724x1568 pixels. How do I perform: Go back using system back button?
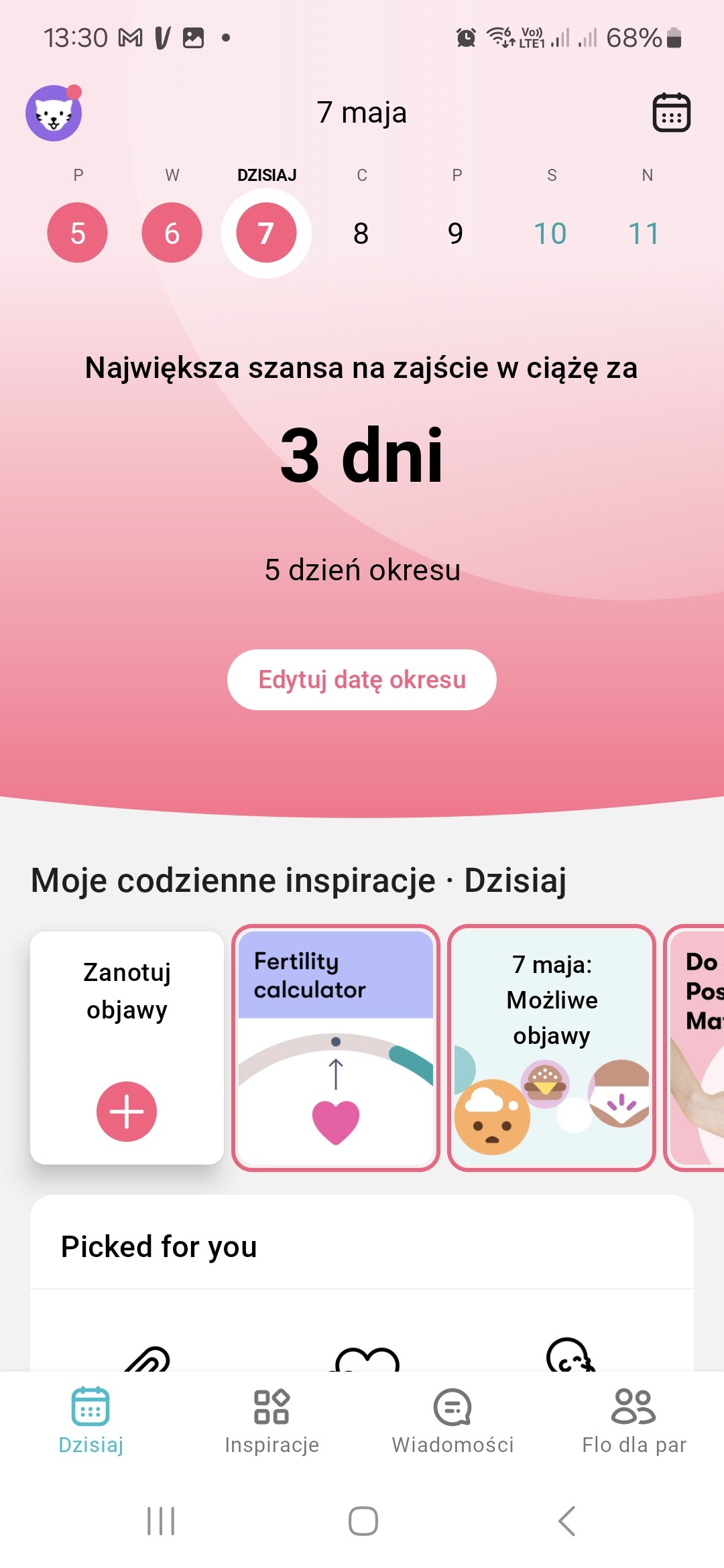point(566,1520)
